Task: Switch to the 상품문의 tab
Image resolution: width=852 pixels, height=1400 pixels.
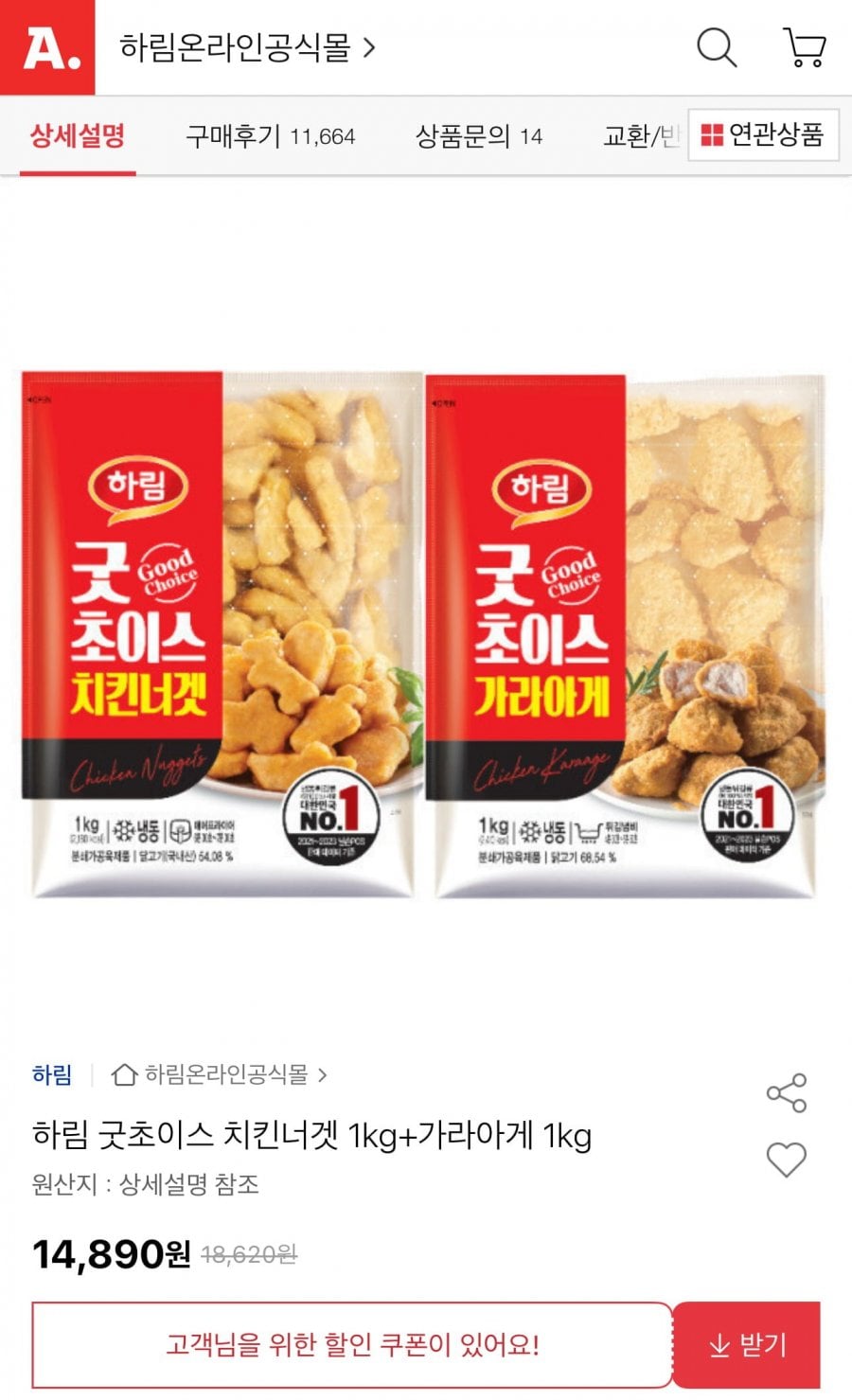Action: (x=478, y=136)
